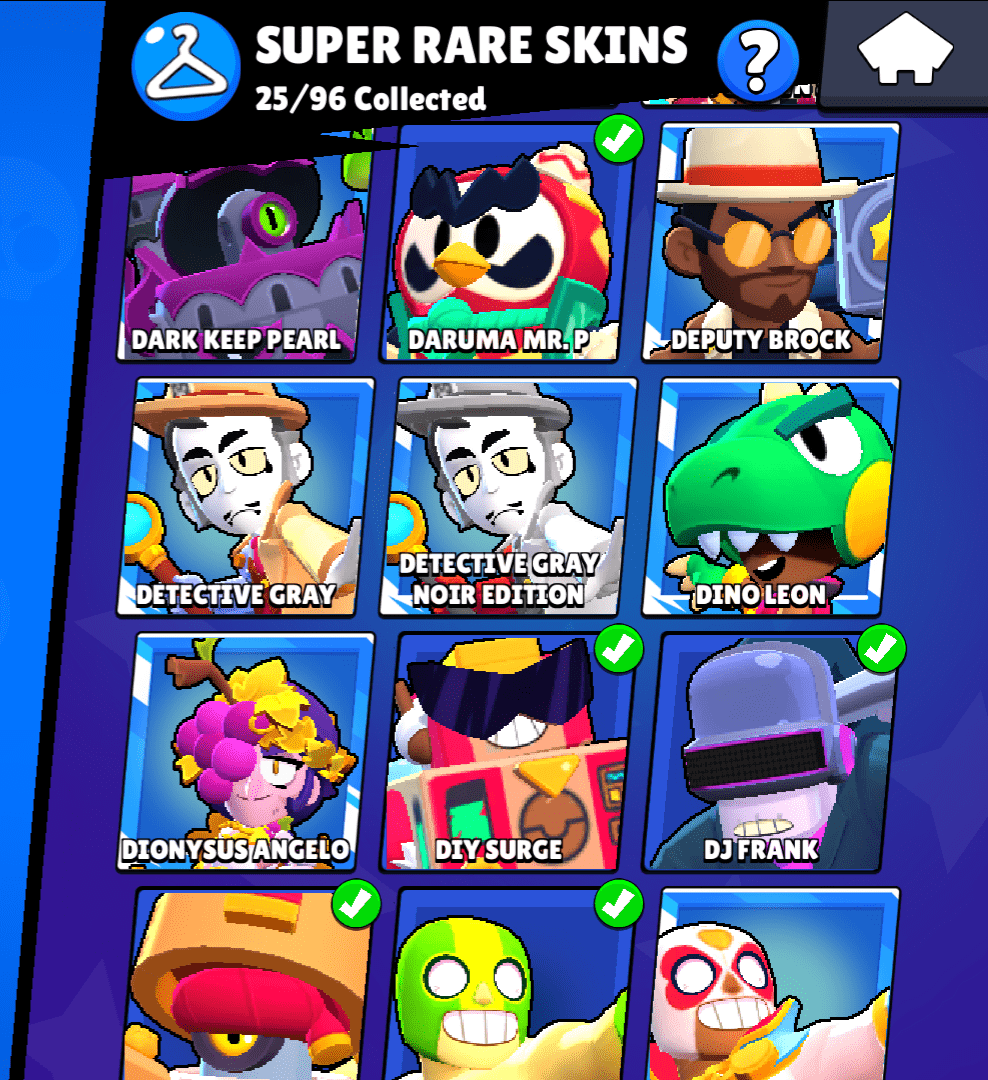988x1080 pixels.
Task: Open the question mark help button
Action: click(758, 60)
